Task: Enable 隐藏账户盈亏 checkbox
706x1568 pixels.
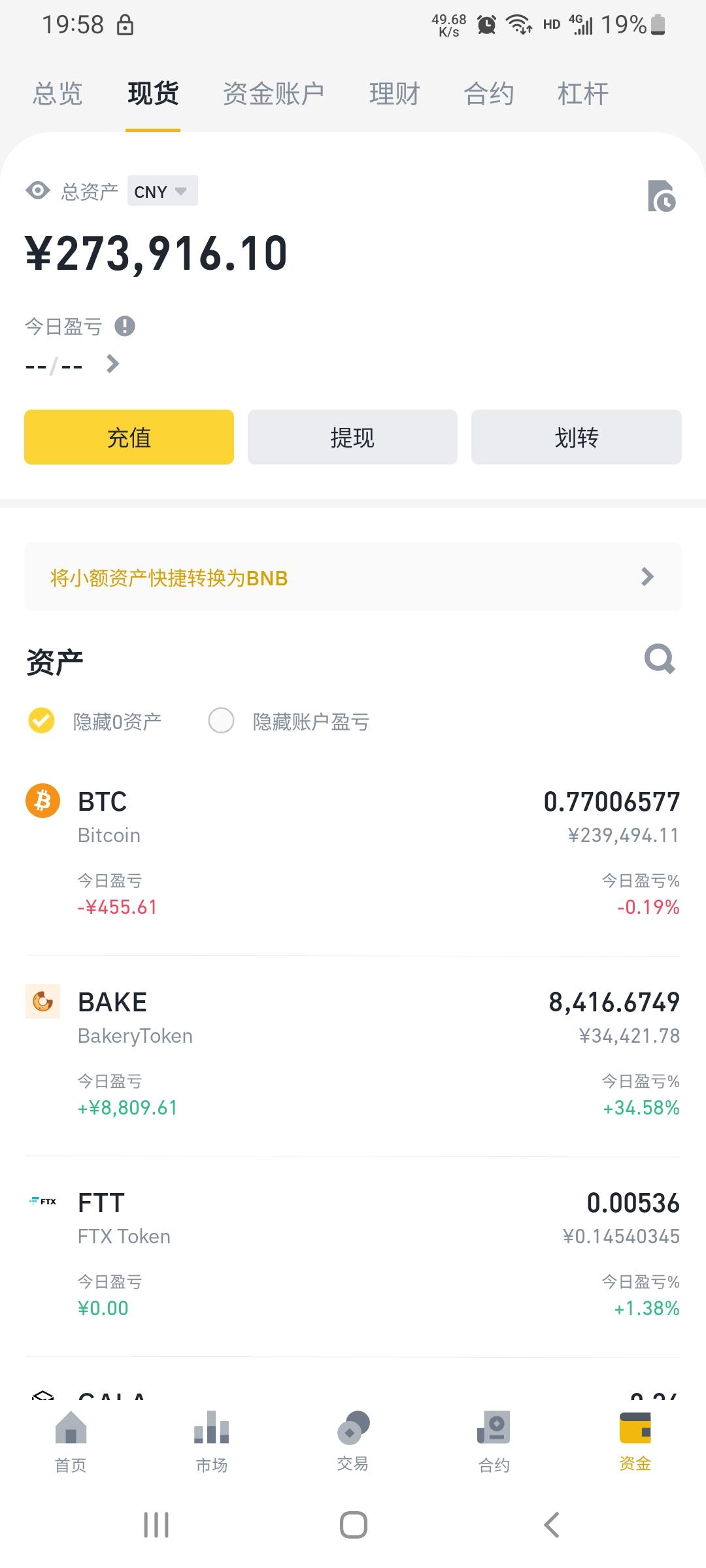Action: point(222,721)
